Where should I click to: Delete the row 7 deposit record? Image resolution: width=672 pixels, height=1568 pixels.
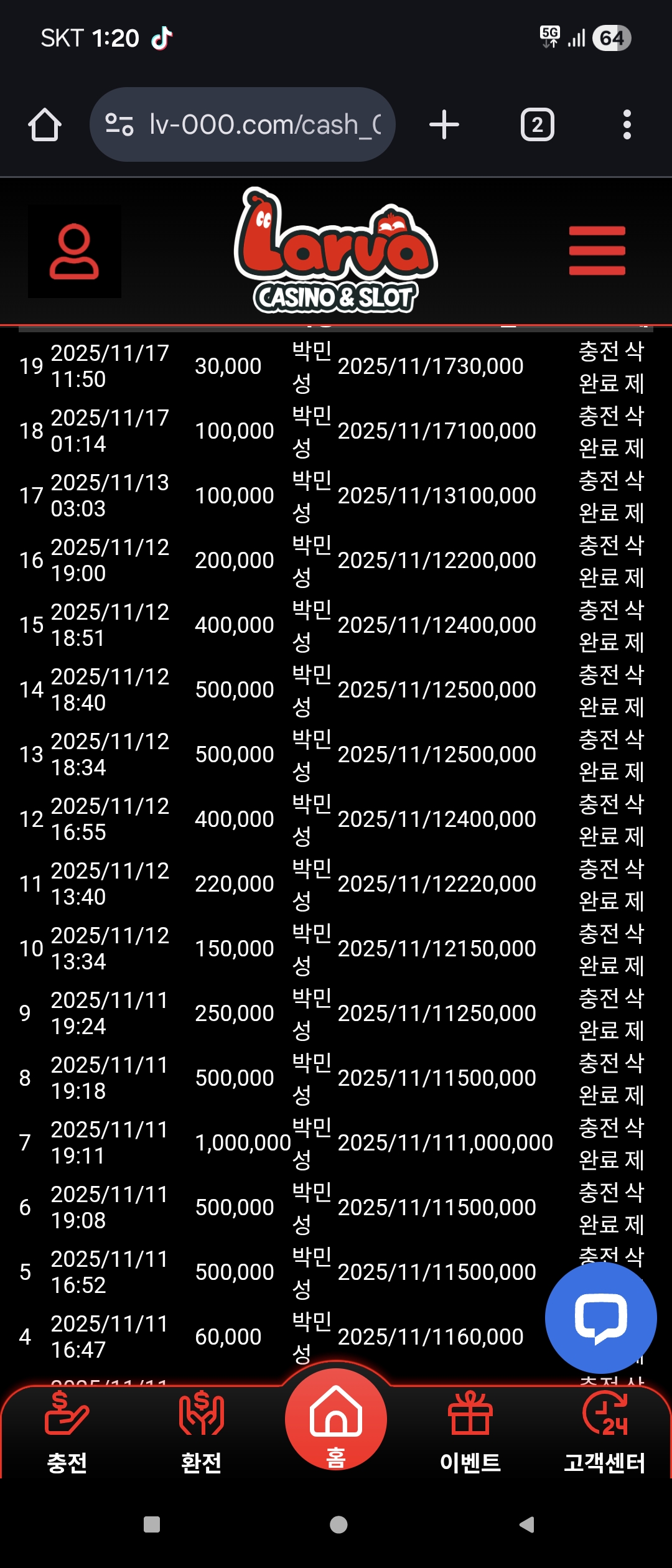[x=634, y=1144]
